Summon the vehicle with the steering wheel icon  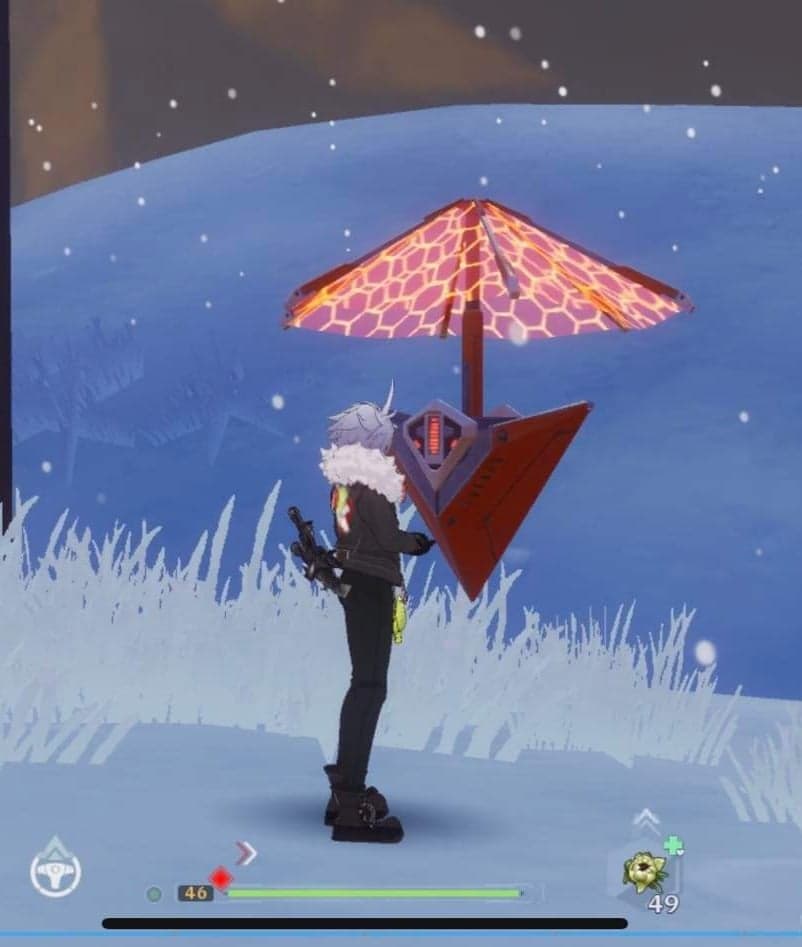[56, 868]
